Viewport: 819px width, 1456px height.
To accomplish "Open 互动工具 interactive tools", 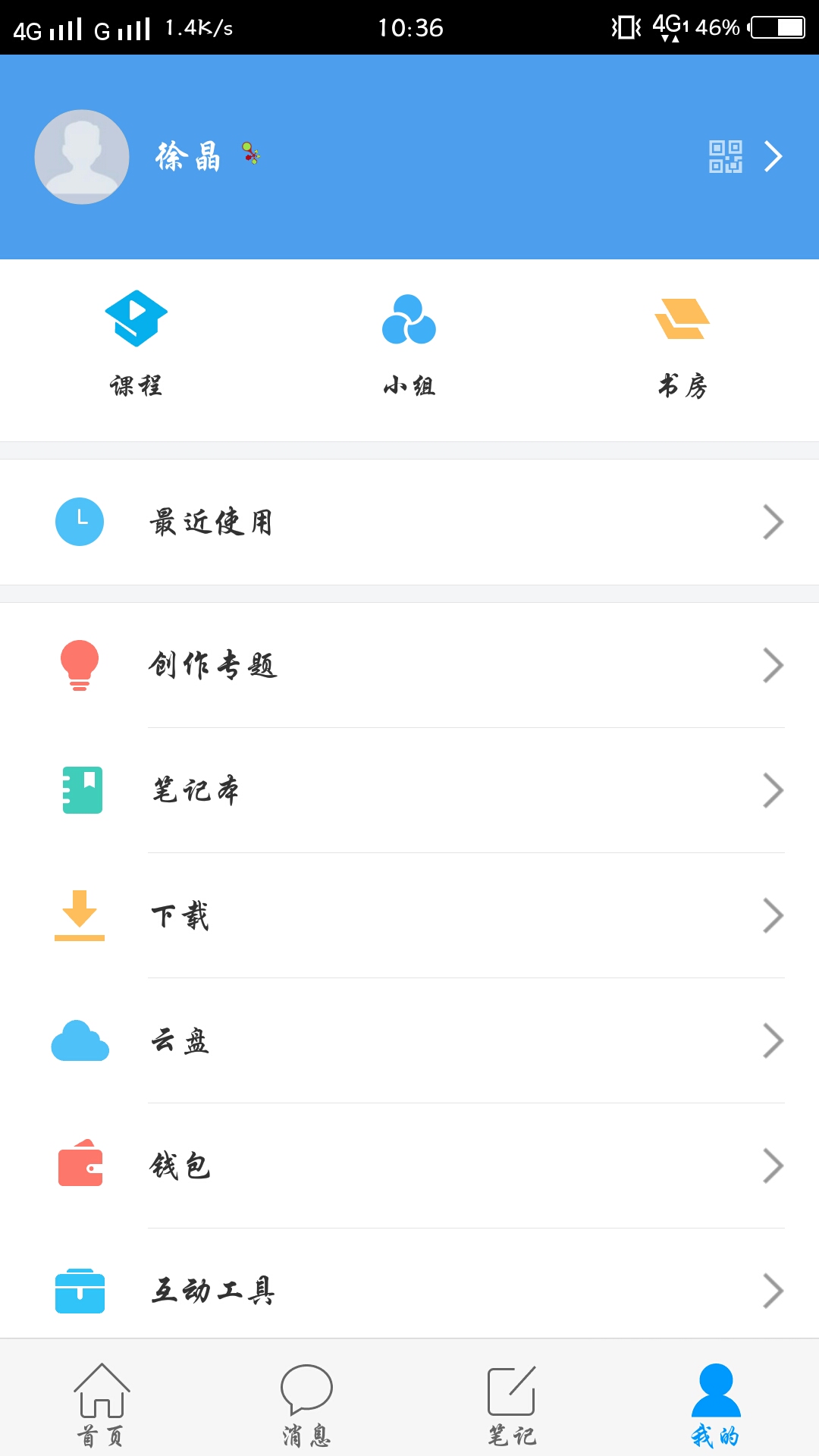I will pos(409,1291).
